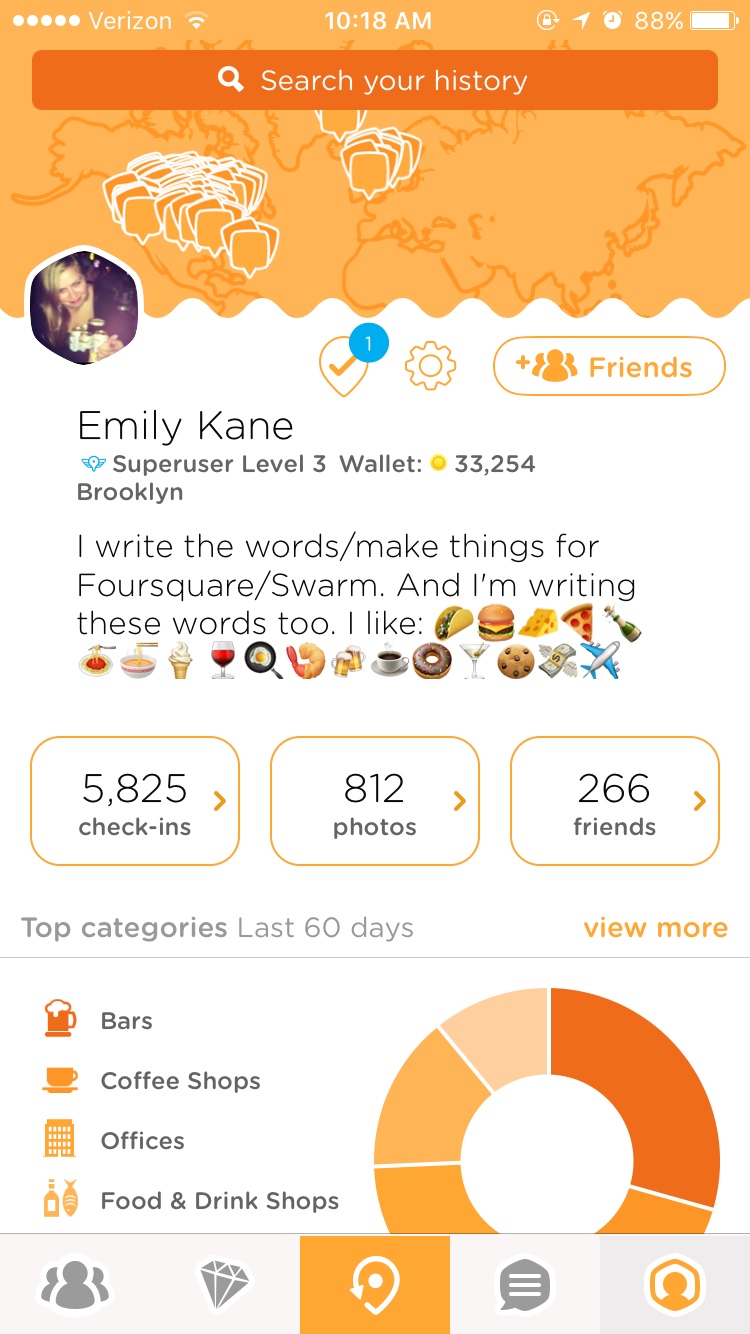Switch to the friends activity tab
The height and width of the screenshot is (1334, 750).
point(75,1285)
